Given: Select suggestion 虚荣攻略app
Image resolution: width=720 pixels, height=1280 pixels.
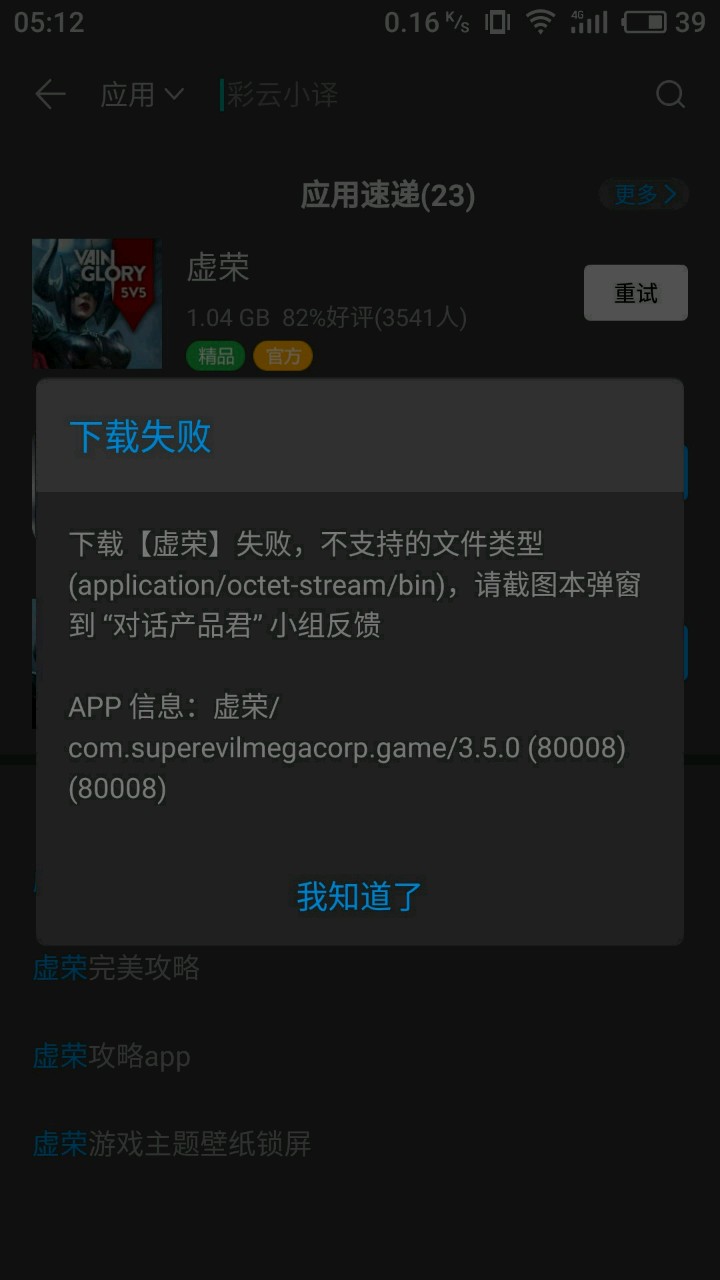Looking at the screenshot, I should tap(111, 1056).
